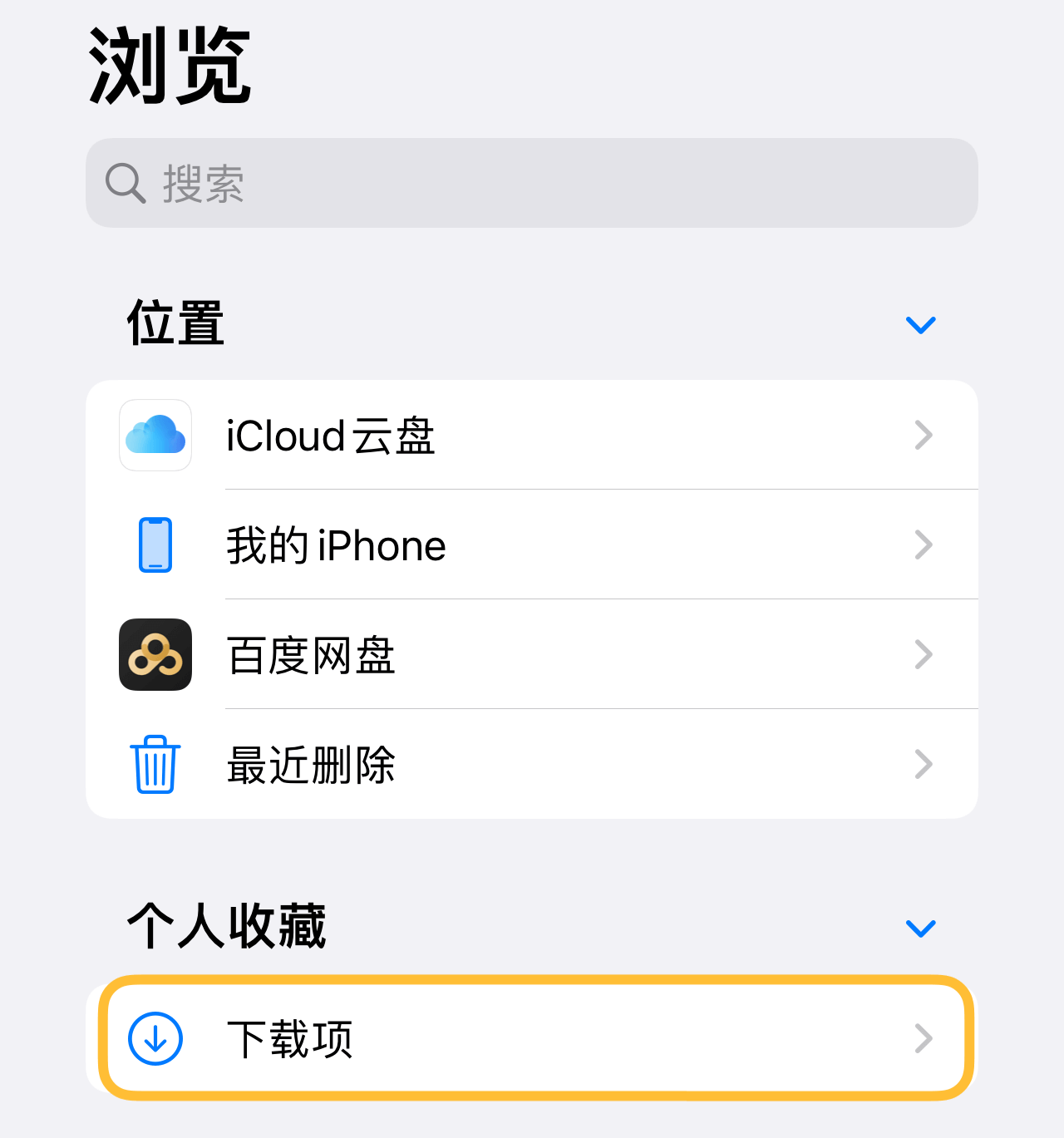Tap the 搜索 search field
Screen dimensions: 1064x1138
click(x=532, y=183)
